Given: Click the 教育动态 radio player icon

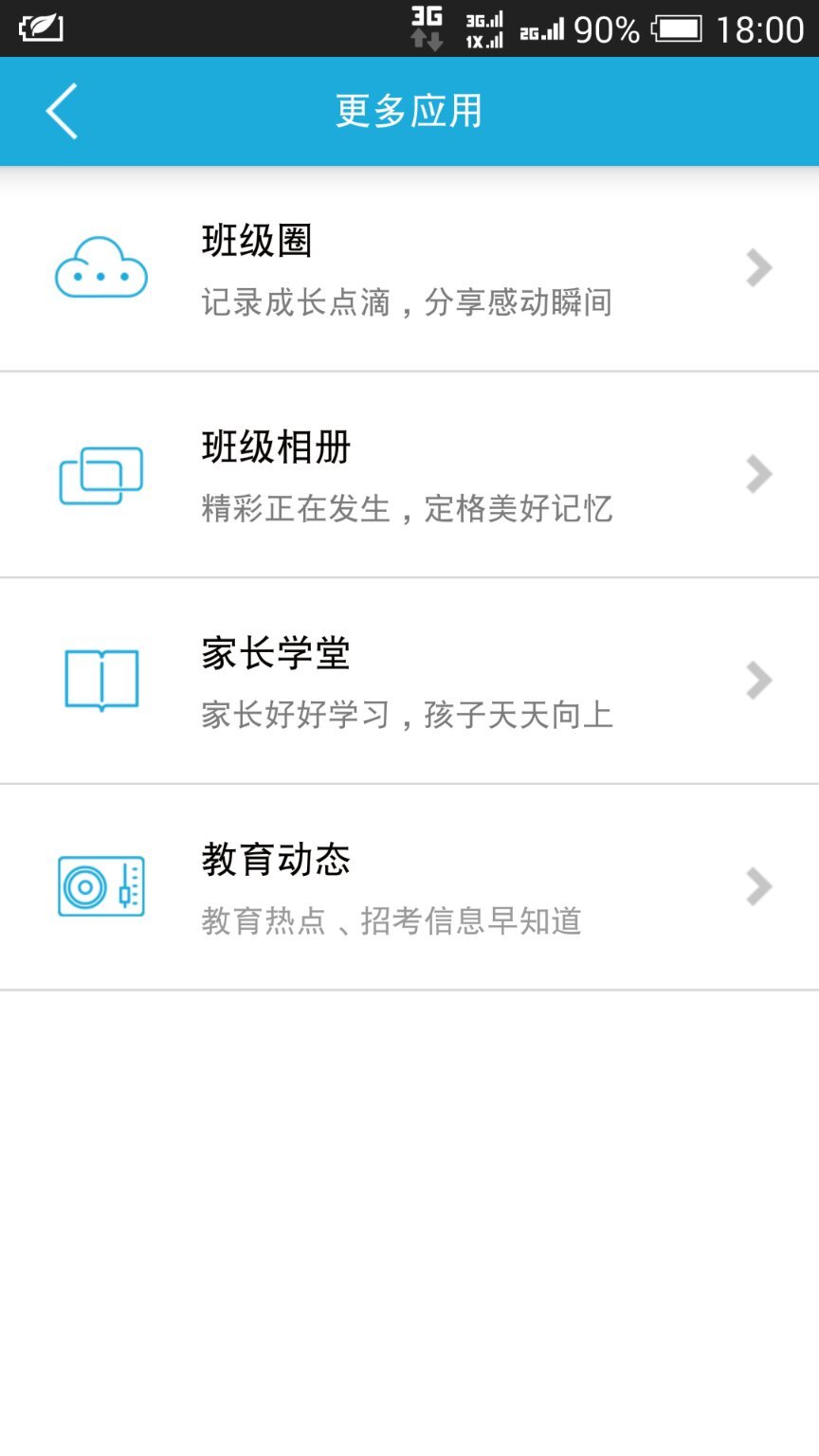Looking at the screenshot, I should click(100, 886).
